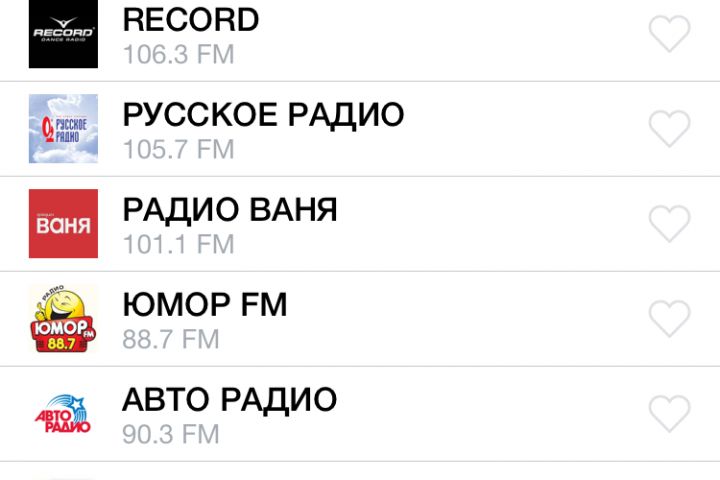Image resolution: width=720 pixels, height=480 pixels.
Task: Favorite the RECORD station with the heart
Action: pos(669,34)
